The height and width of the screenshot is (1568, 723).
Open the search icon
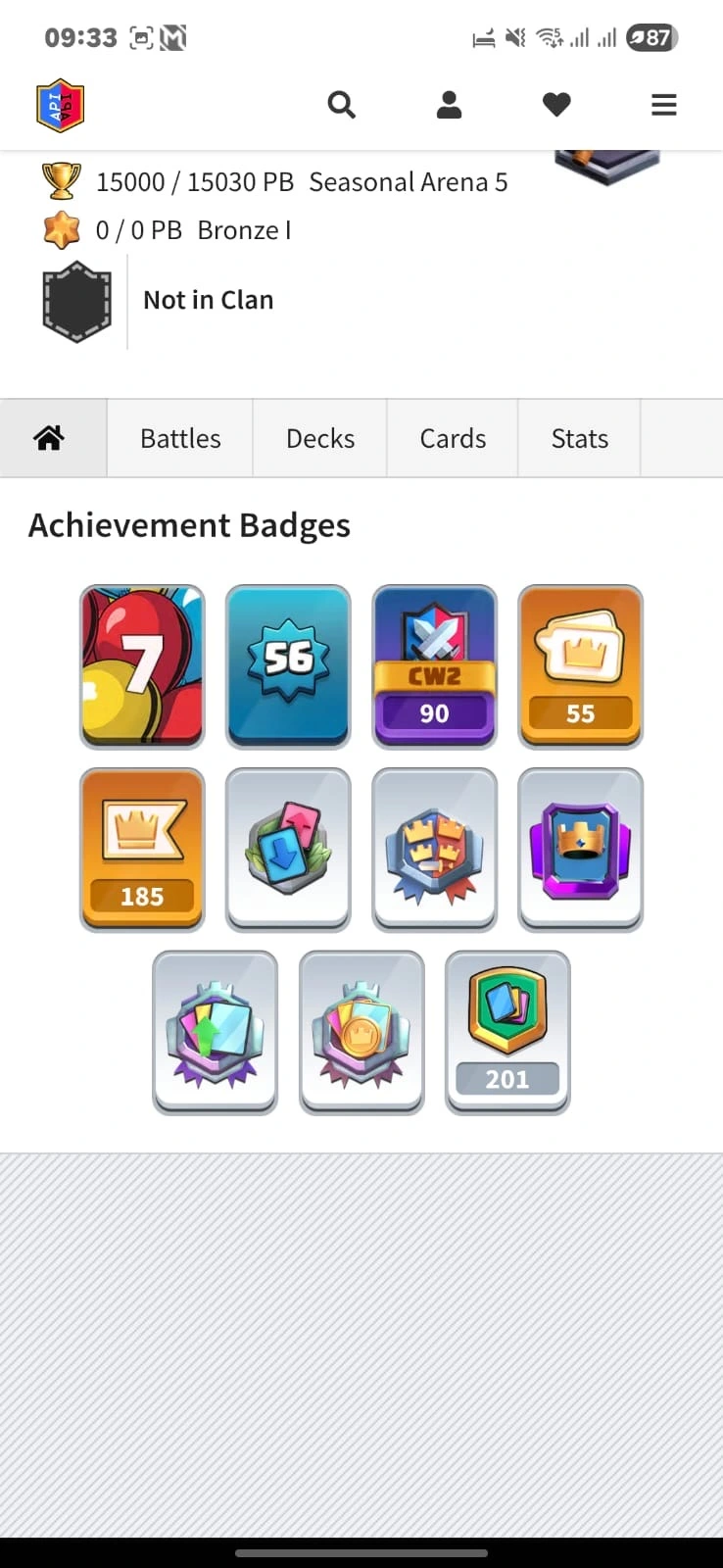coord(341,104)
